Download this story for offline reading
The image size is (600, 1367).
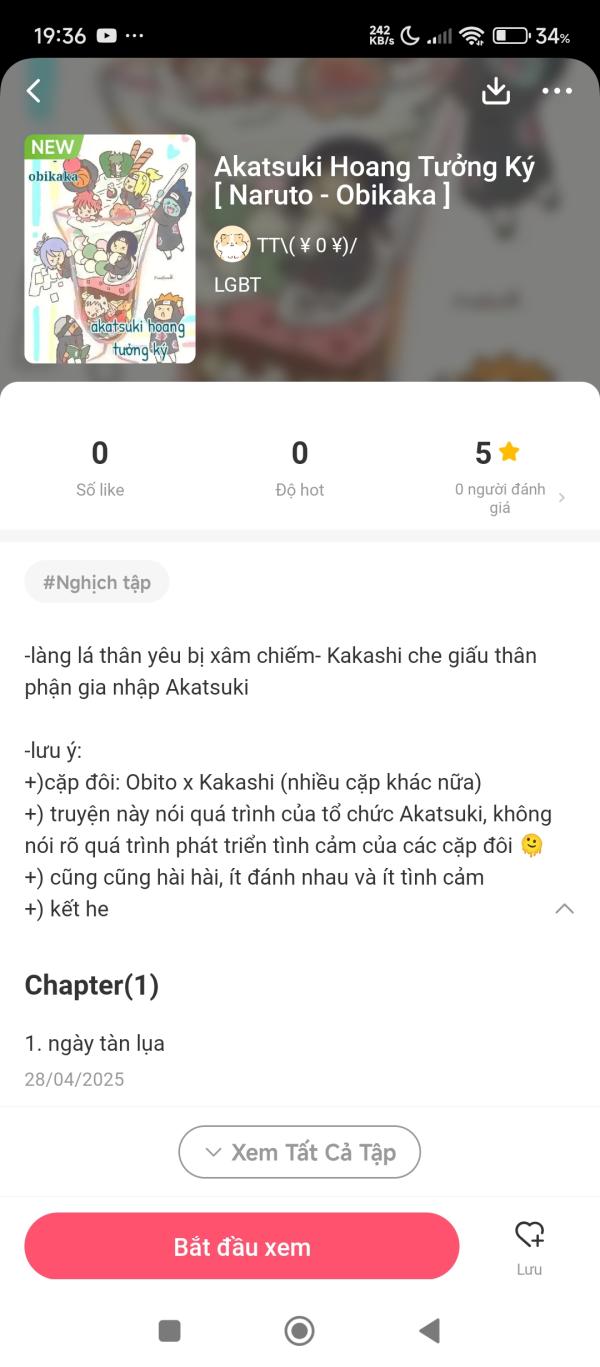[x=496, y=91]
